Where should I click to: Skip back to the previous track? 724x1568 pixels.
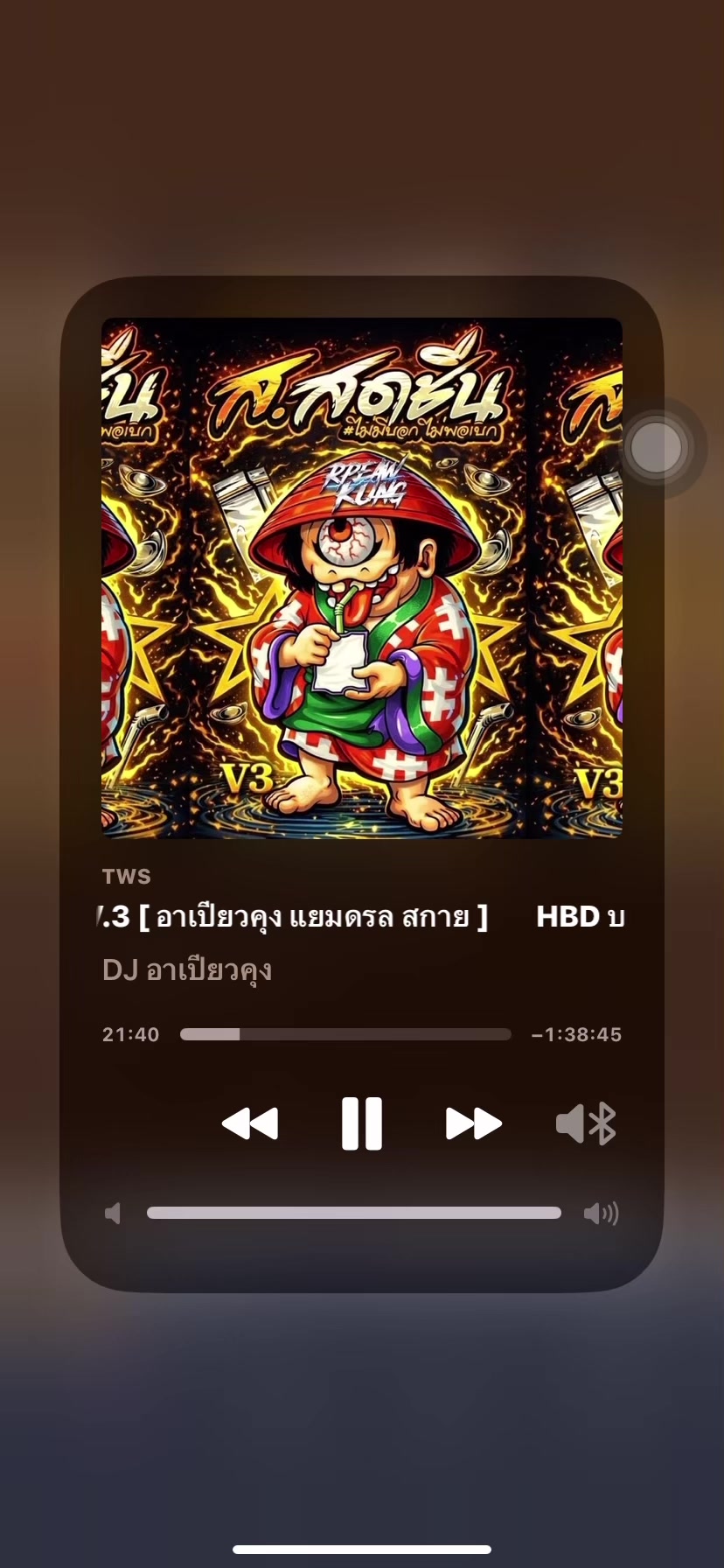(250, 1123)
